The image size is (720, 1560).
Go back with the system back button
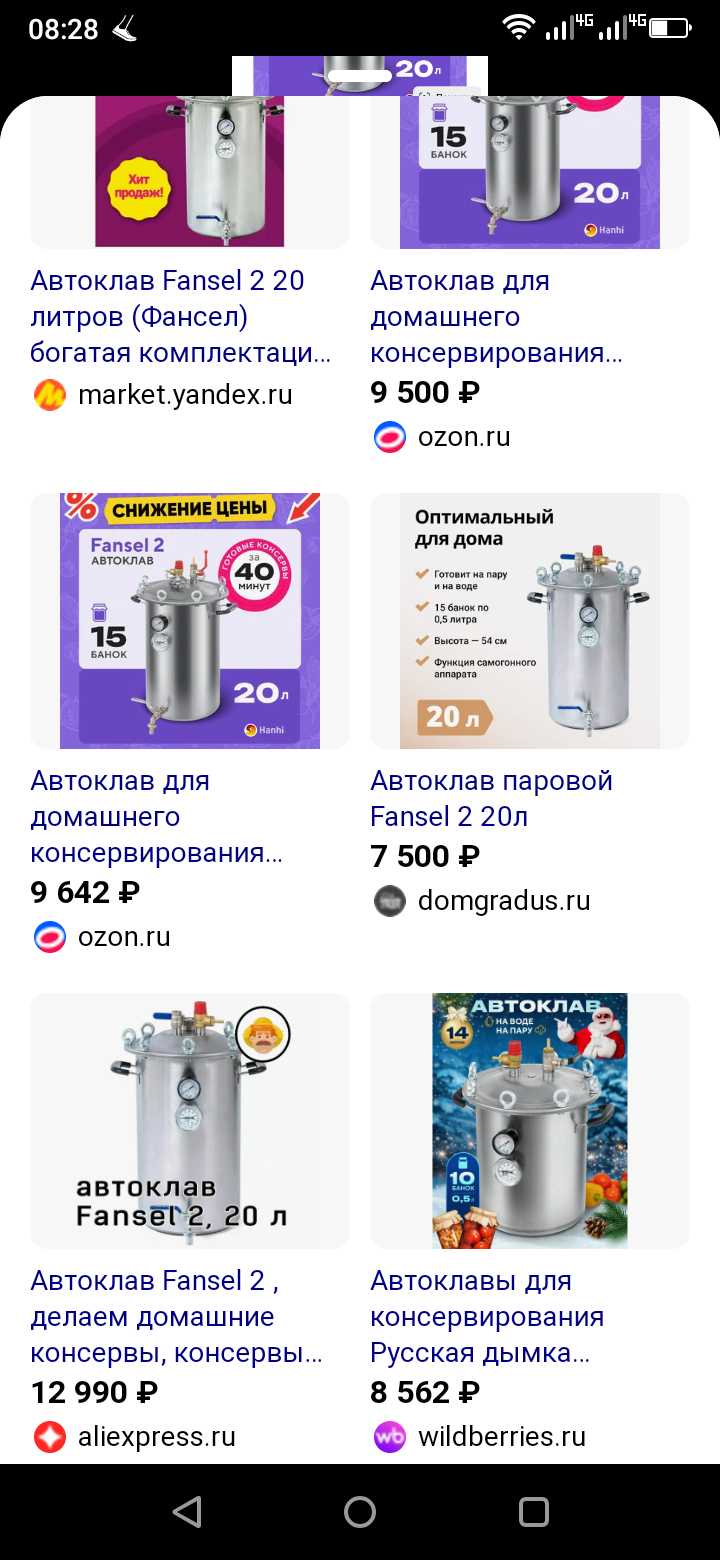(x=187, y=1512)
